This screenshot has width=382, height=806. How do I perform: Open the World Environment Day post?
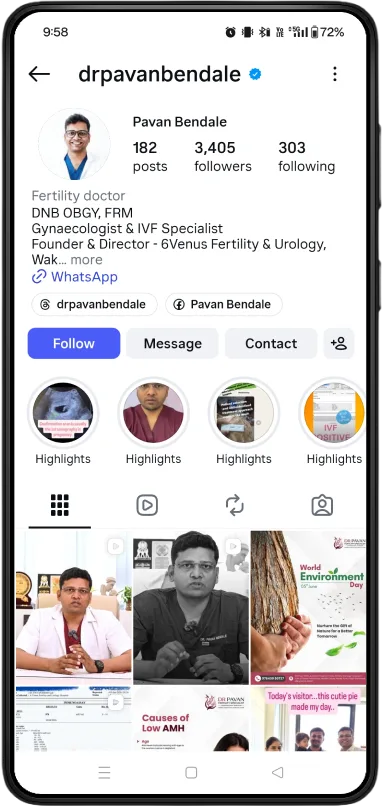[308, 608]
